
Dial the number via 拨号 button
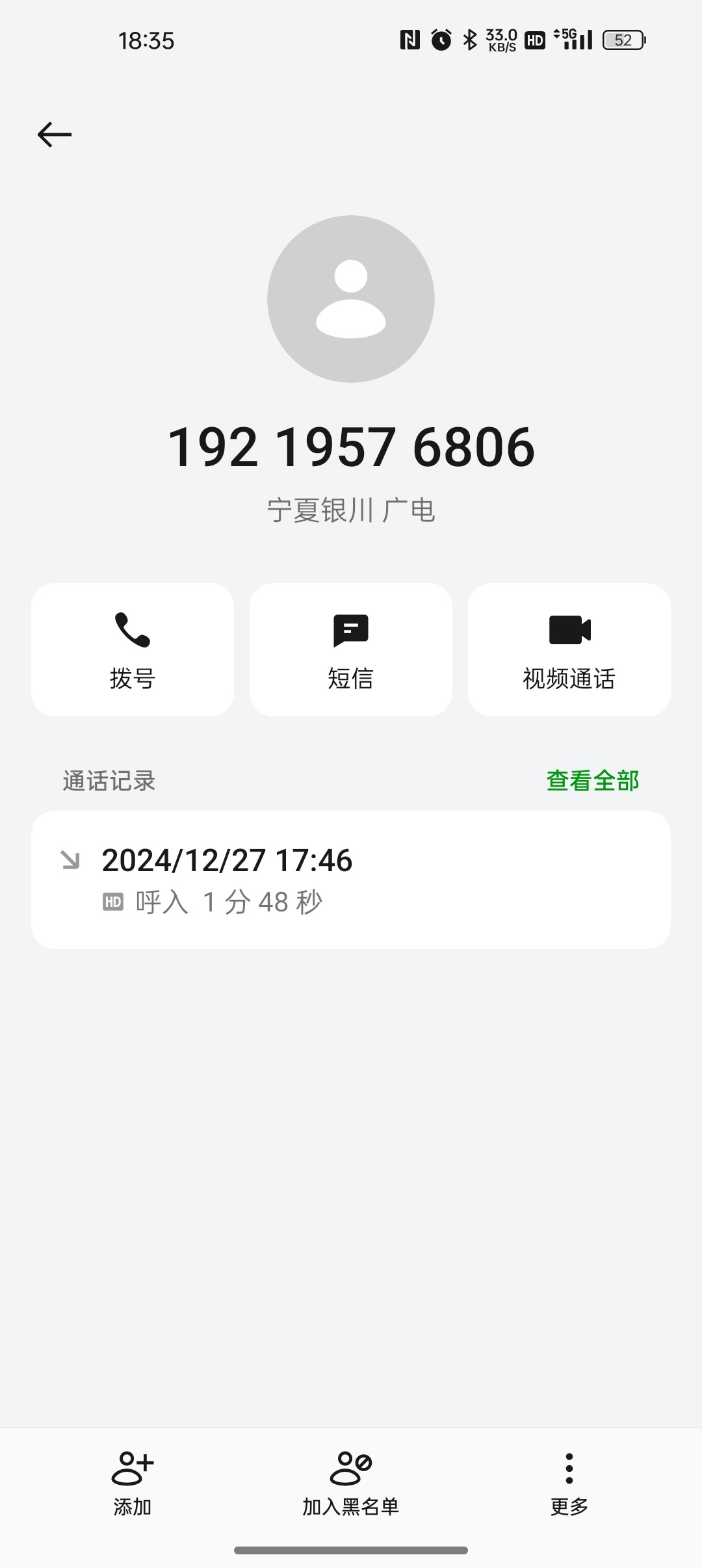[x=133, y=649]
